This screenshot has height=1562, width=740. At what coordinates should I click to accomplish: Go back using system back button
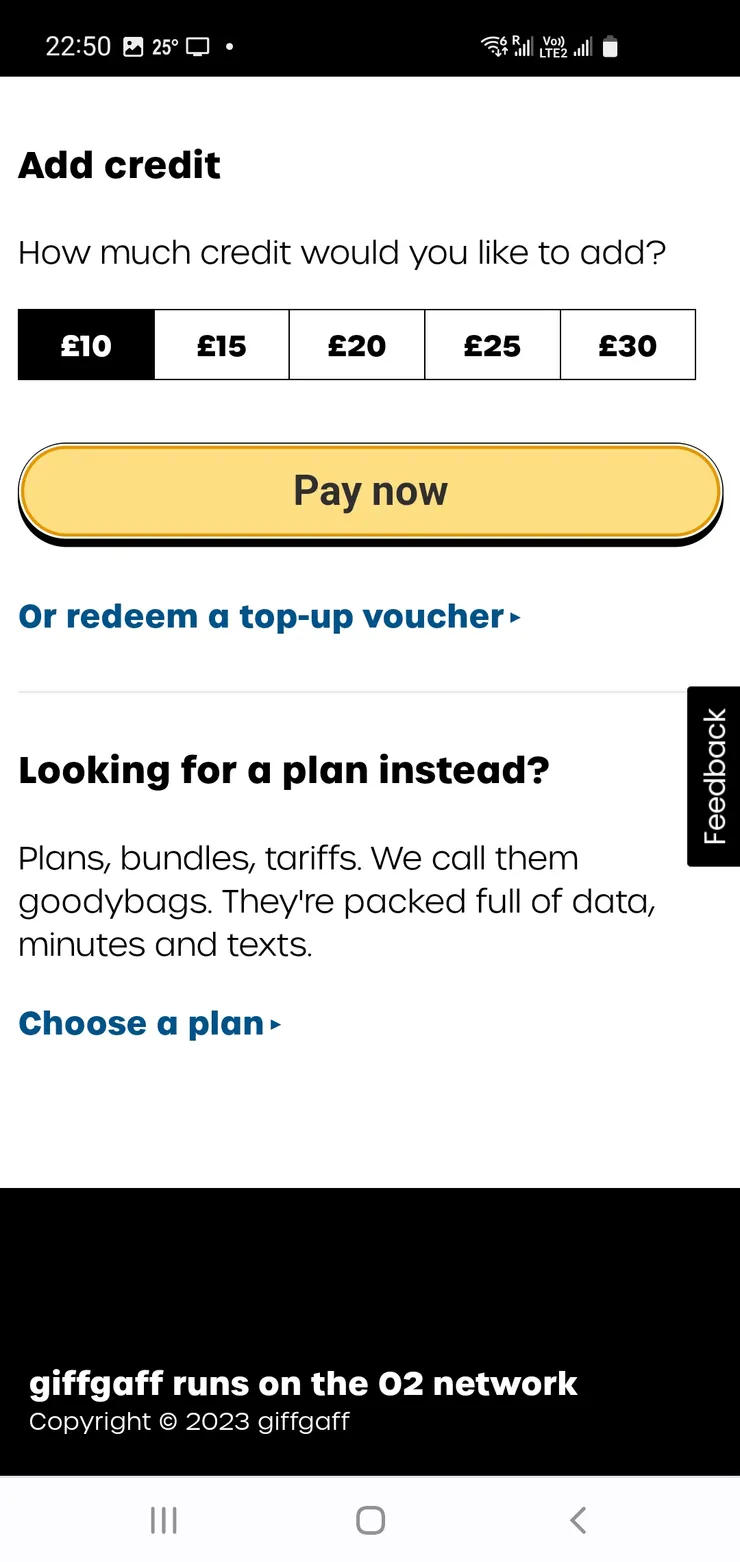click(577, 1520)
